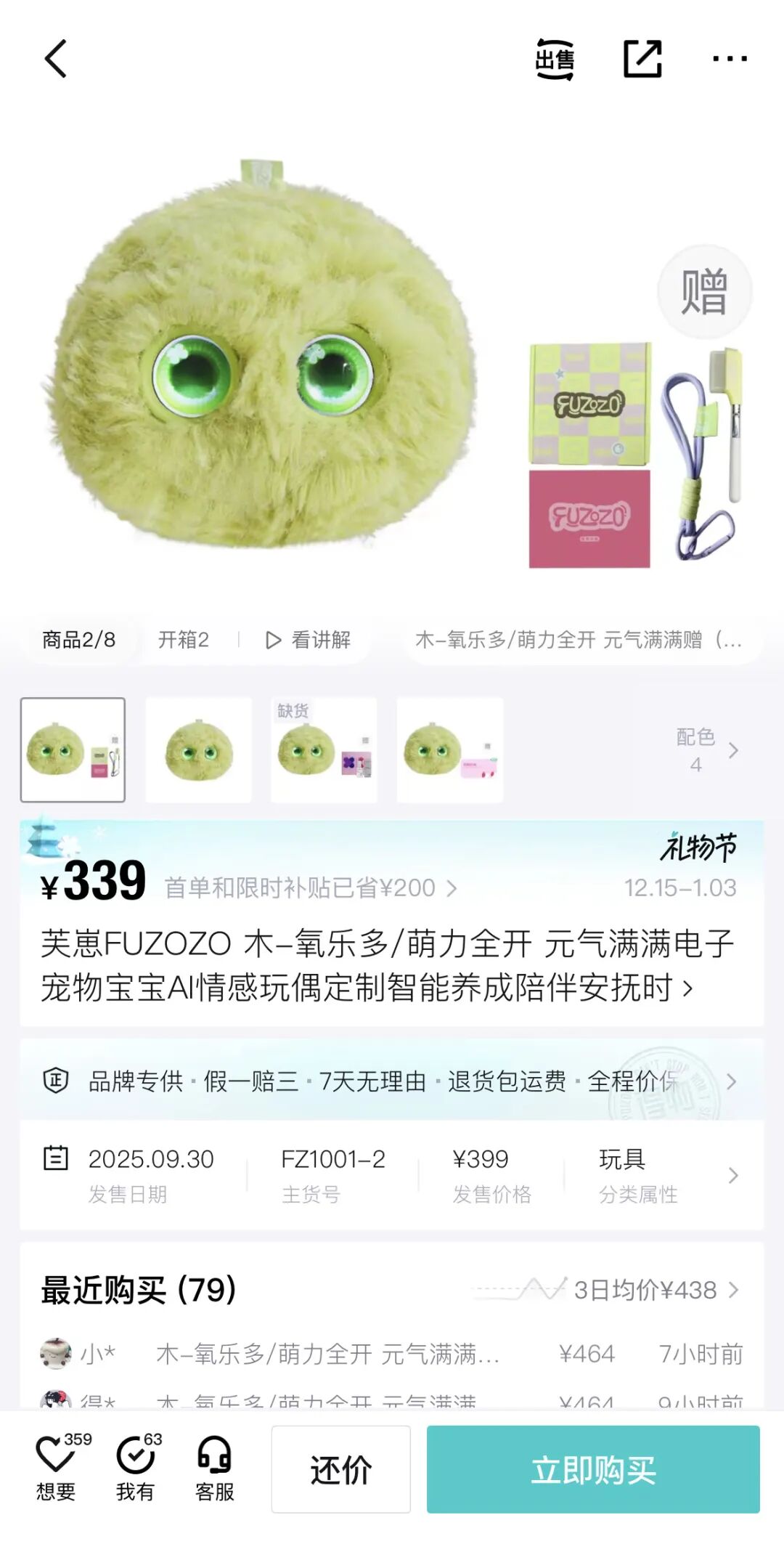Tap 看讲解 to watch the explanation
784x1544 pixels.
(308, 640)
